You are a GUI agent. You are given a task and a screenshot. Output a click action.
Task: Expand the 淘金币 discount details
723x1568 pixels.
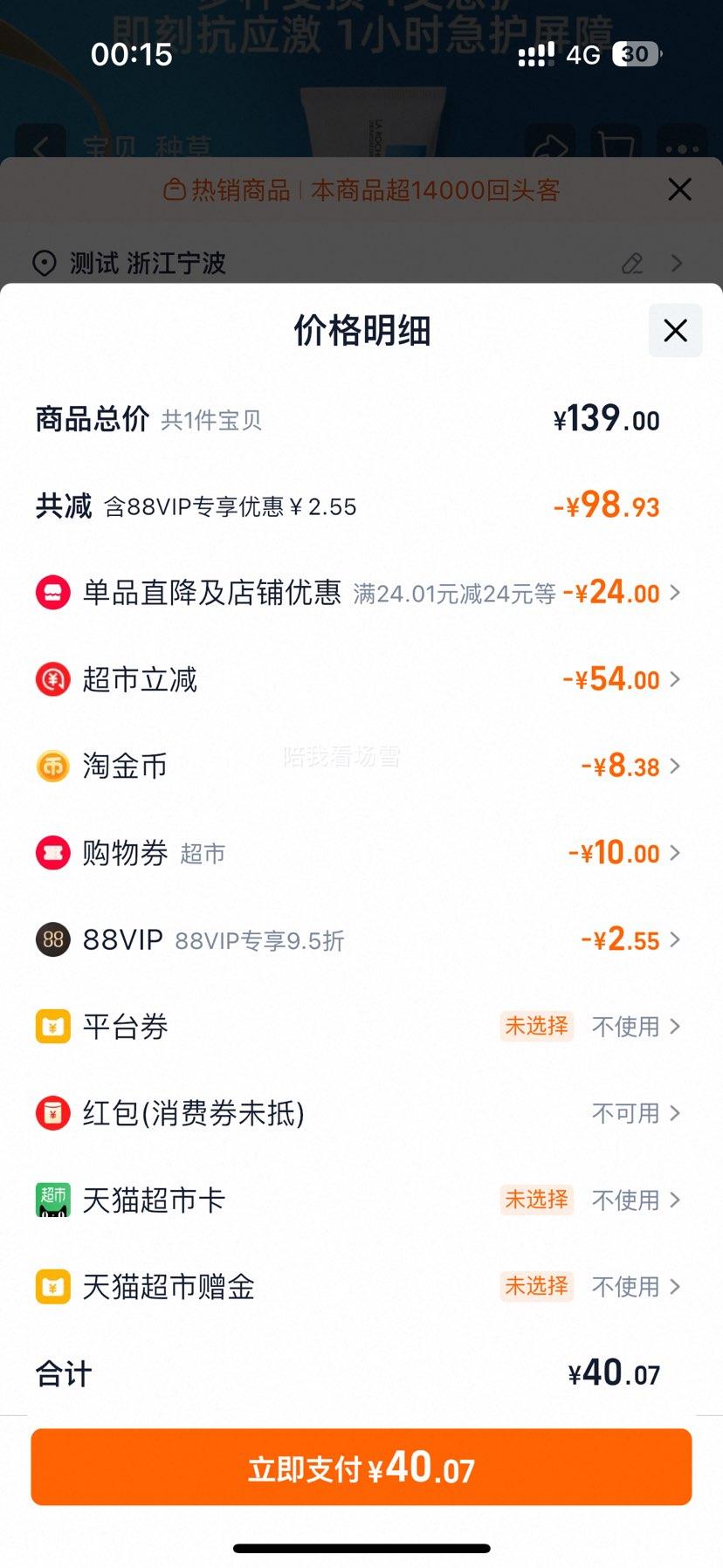(x=673, y=766)
